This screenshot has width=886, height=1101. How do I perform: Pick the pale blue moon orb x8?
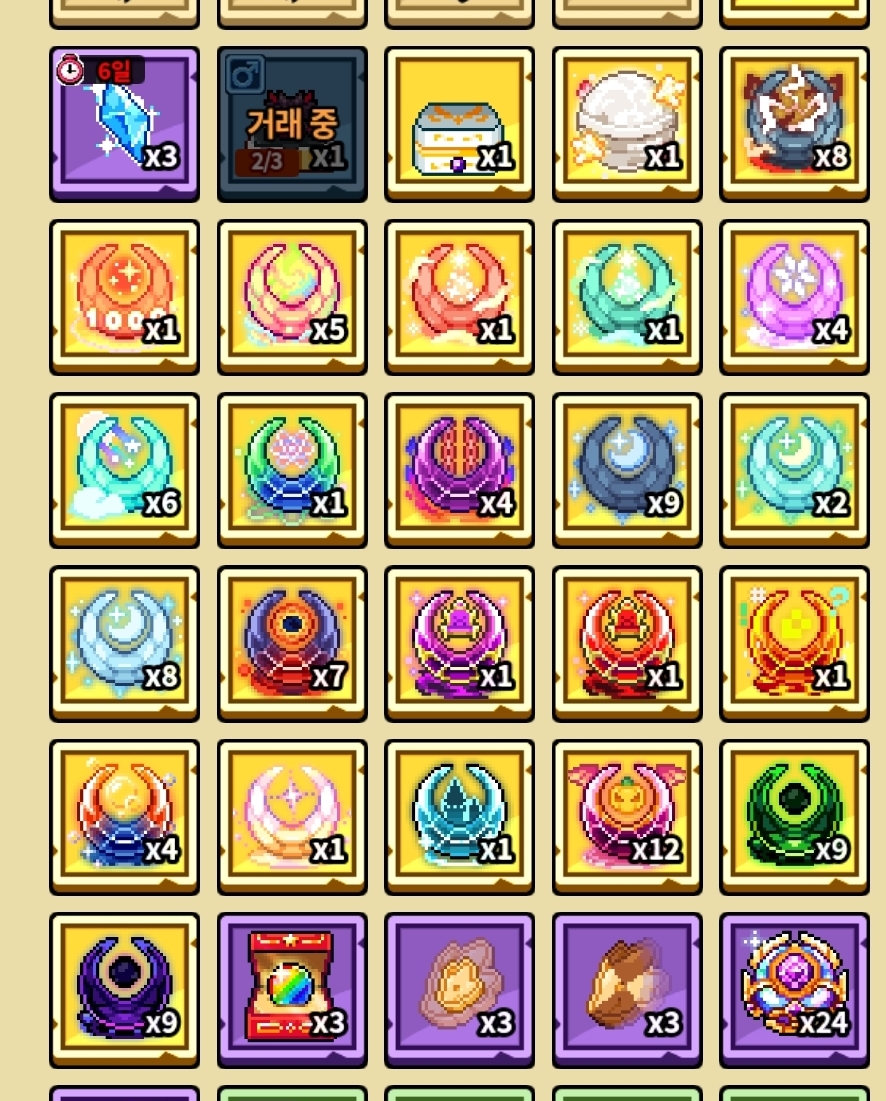coord(124,644)
